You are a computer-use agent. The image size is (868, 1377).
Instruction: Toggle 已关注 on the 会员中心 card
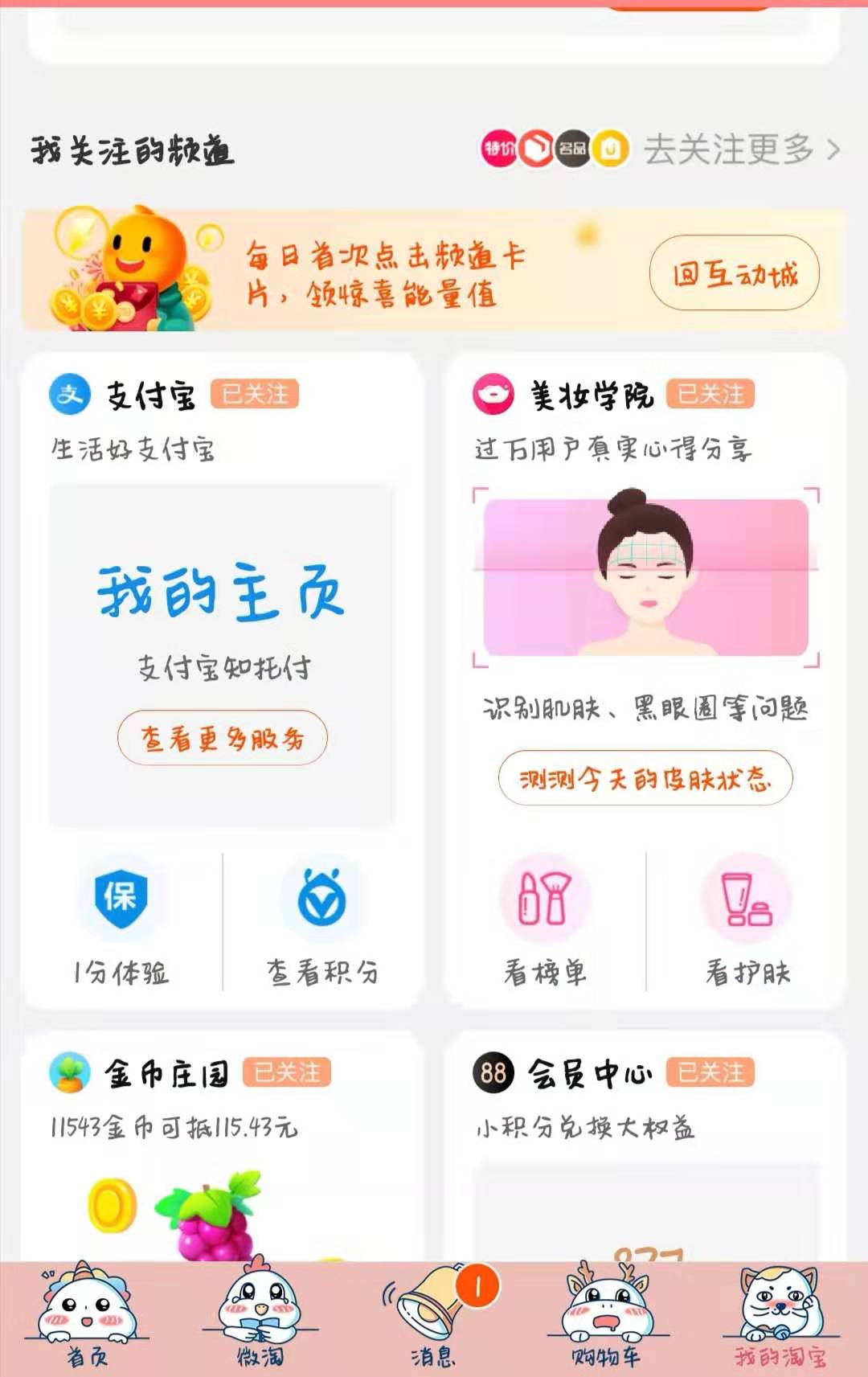point(708,1071)
